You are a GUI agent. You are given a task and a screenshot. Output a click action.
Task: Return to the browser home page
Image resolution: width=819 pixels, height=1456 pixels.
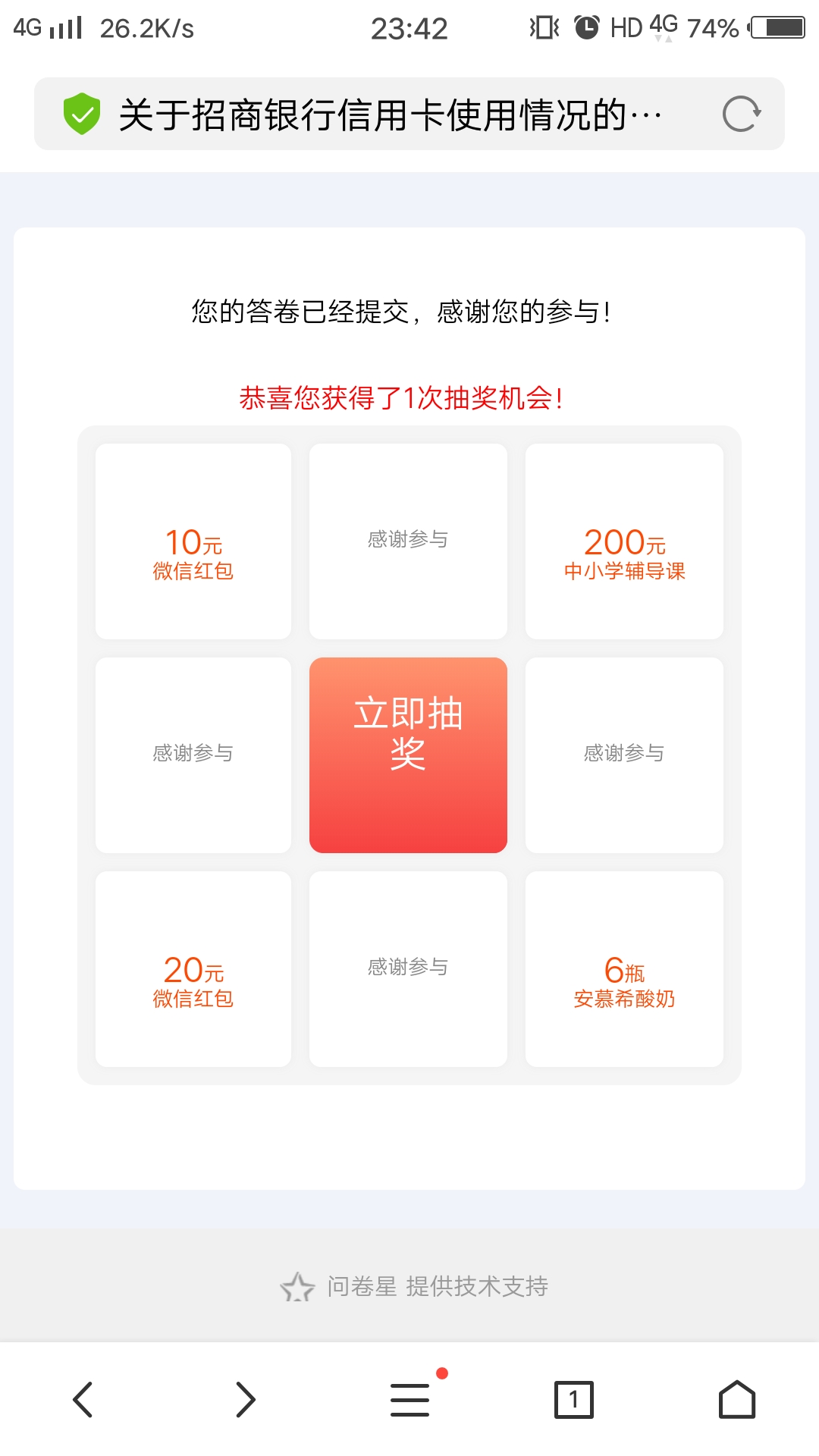point(736,1399)
